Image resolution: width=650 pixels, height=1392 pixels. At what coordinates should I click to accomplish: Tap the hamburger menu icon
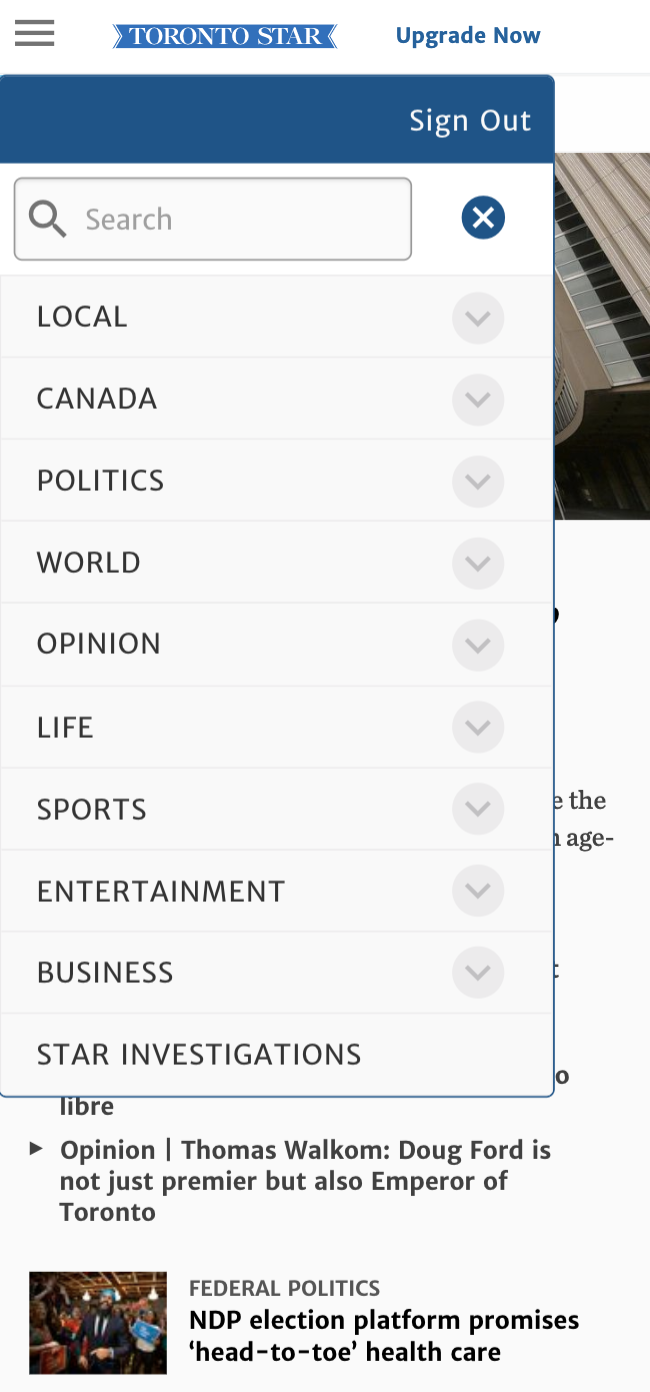tap(35, 34)
